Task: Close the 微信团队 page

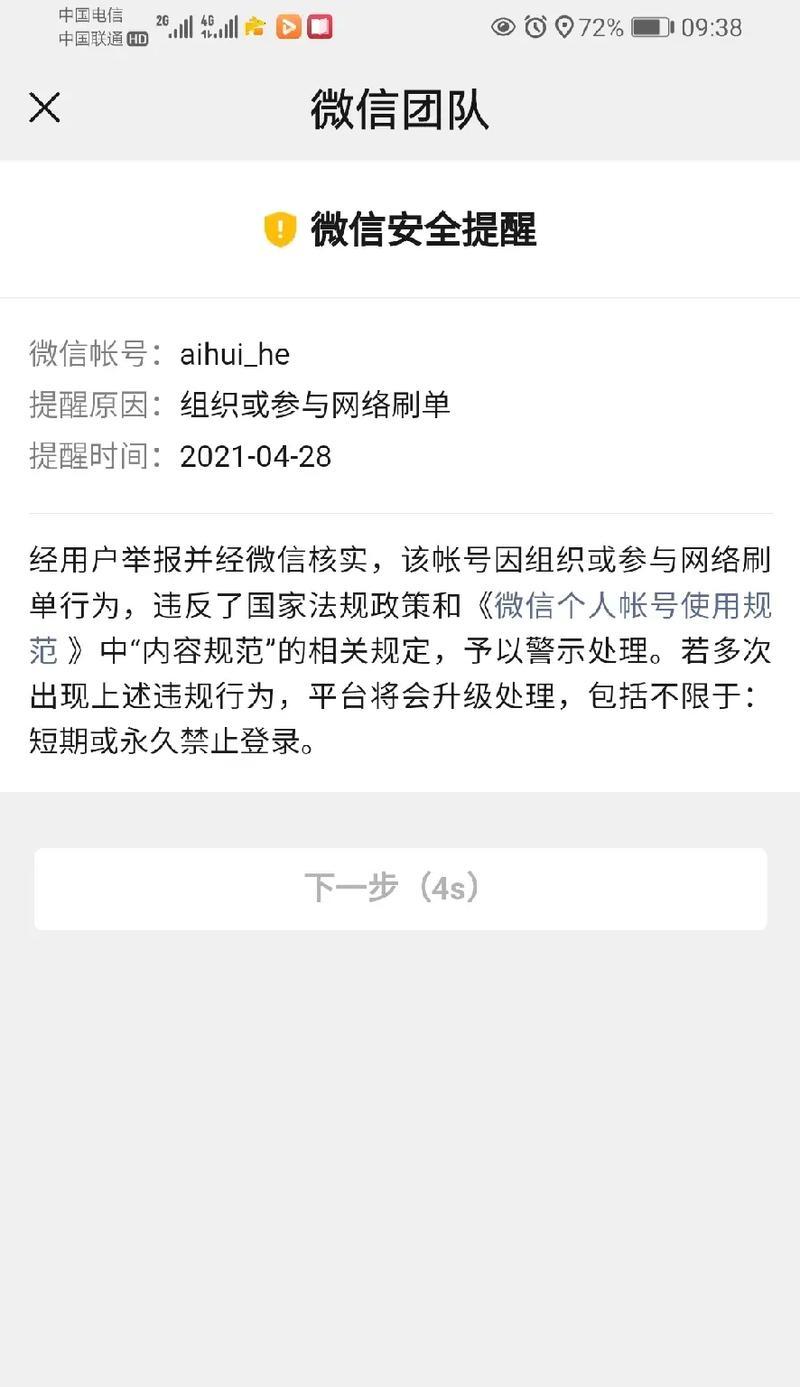Action: 45,107
